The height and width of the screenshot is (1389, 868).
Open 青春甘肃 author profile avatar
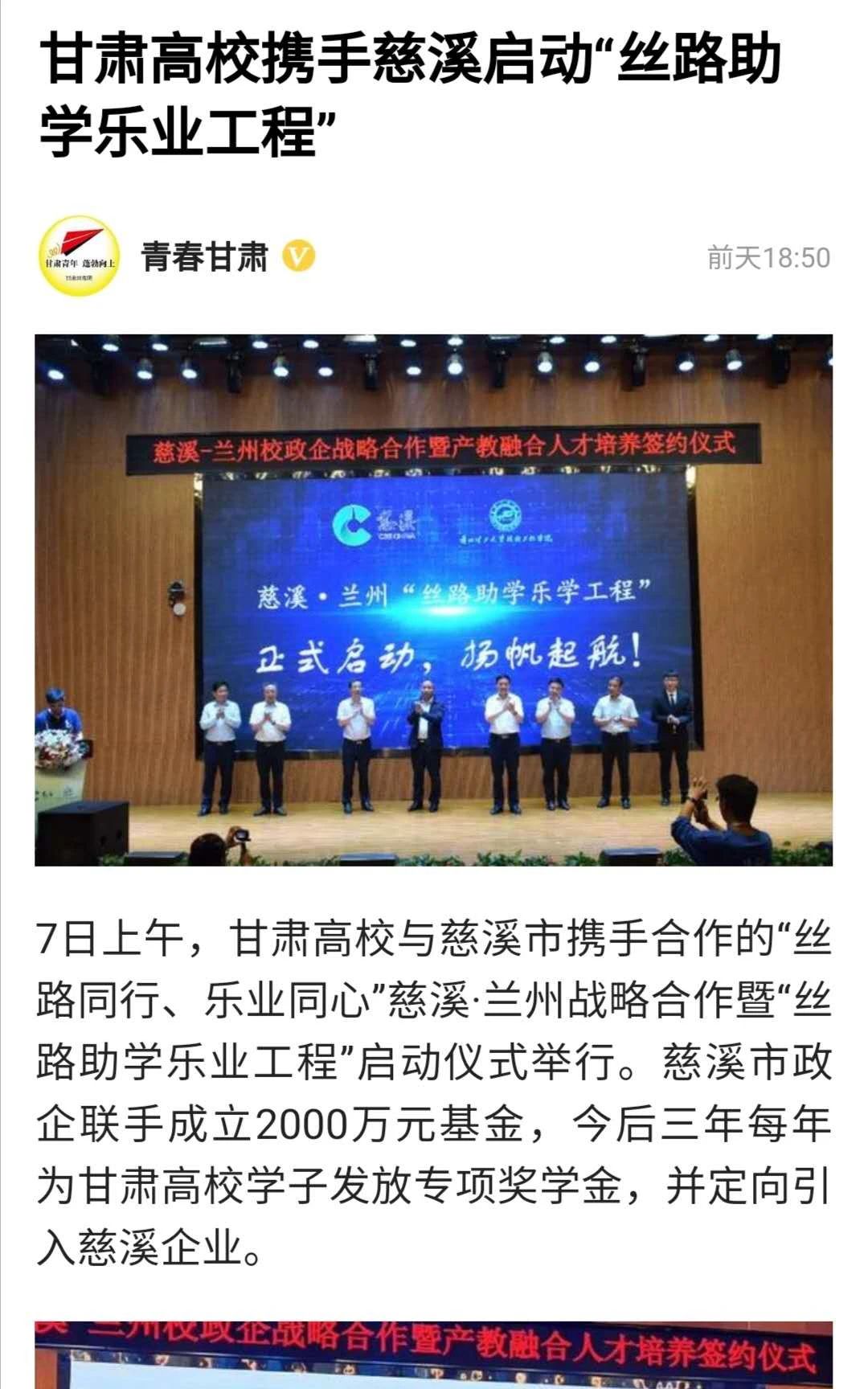[79, 256]
